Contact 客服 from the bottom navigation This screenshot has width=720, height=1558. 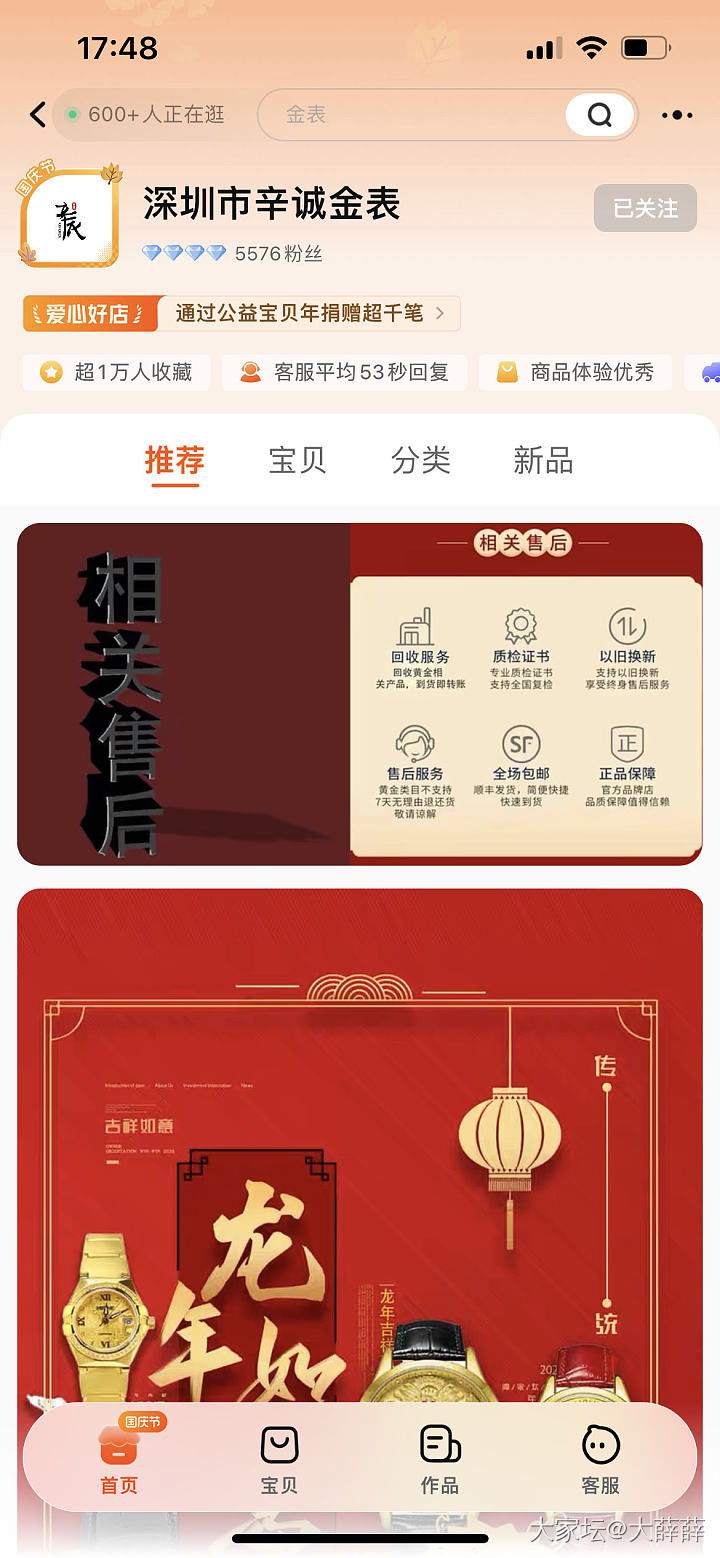[600, 1458]
